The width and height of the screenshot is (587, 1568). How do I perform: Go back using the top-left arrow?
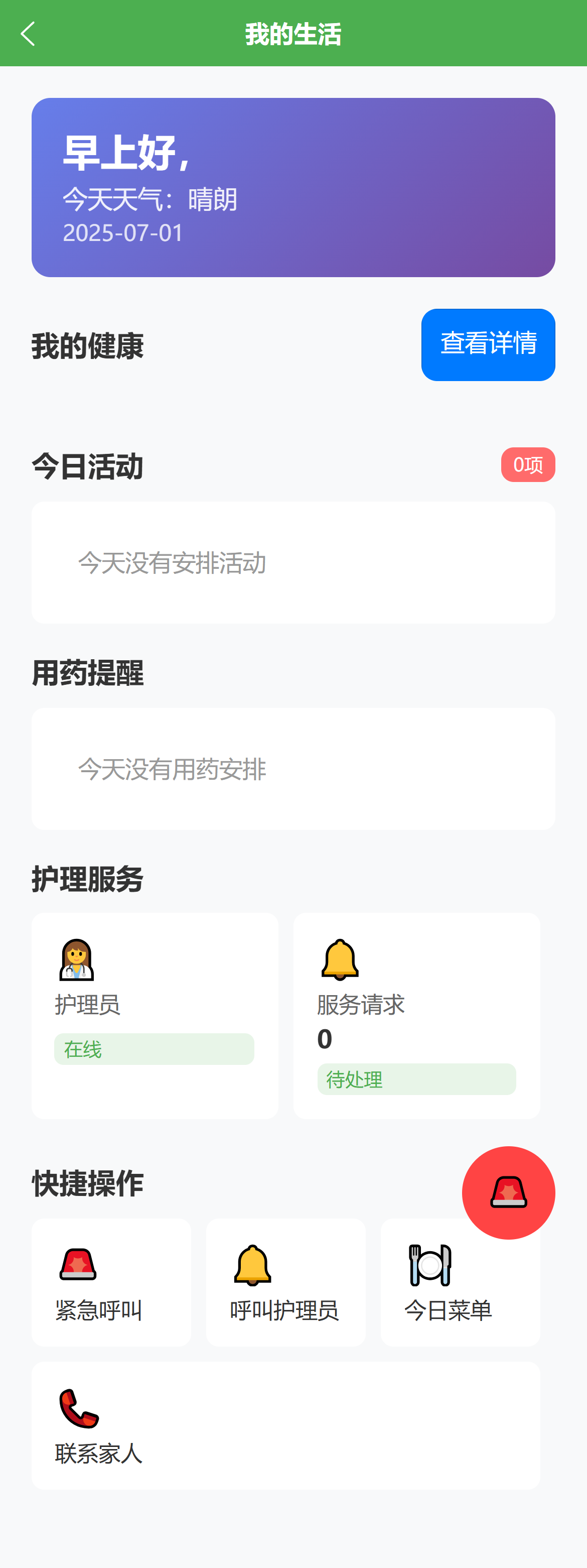point(28,34)
